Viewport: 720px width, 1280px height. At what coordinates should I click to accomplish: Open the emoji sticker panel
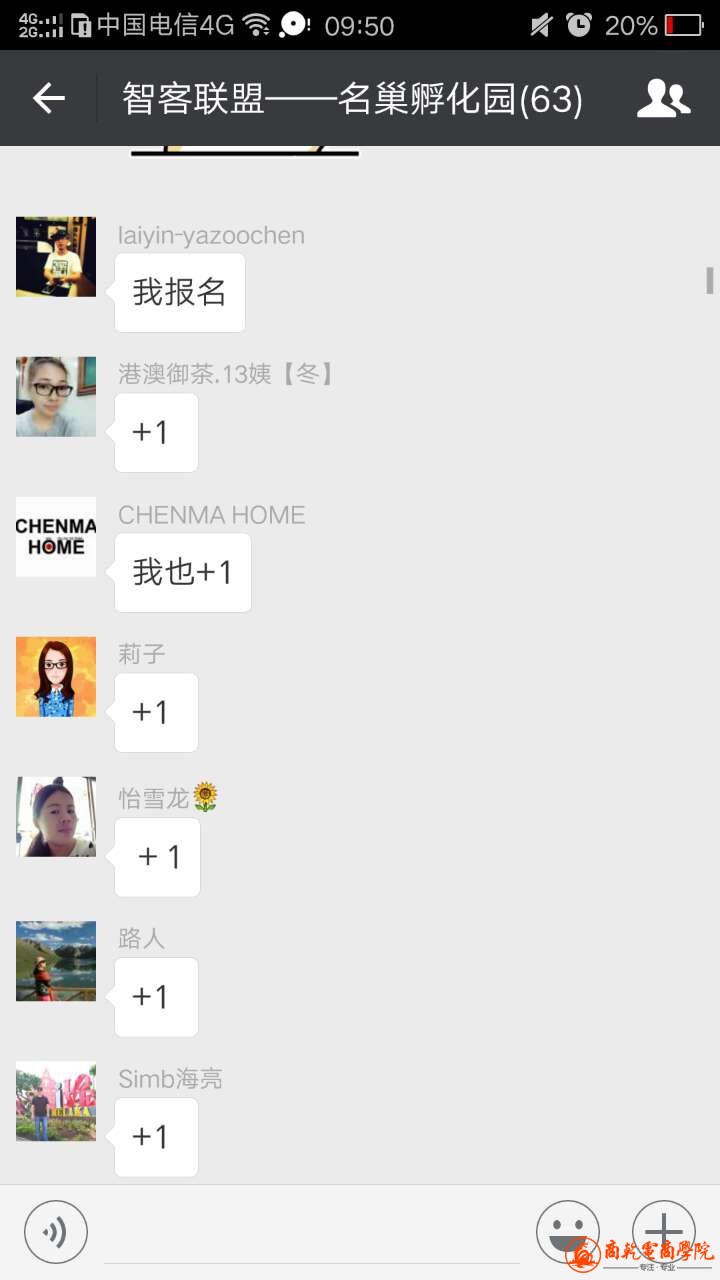click(567, 1230)
